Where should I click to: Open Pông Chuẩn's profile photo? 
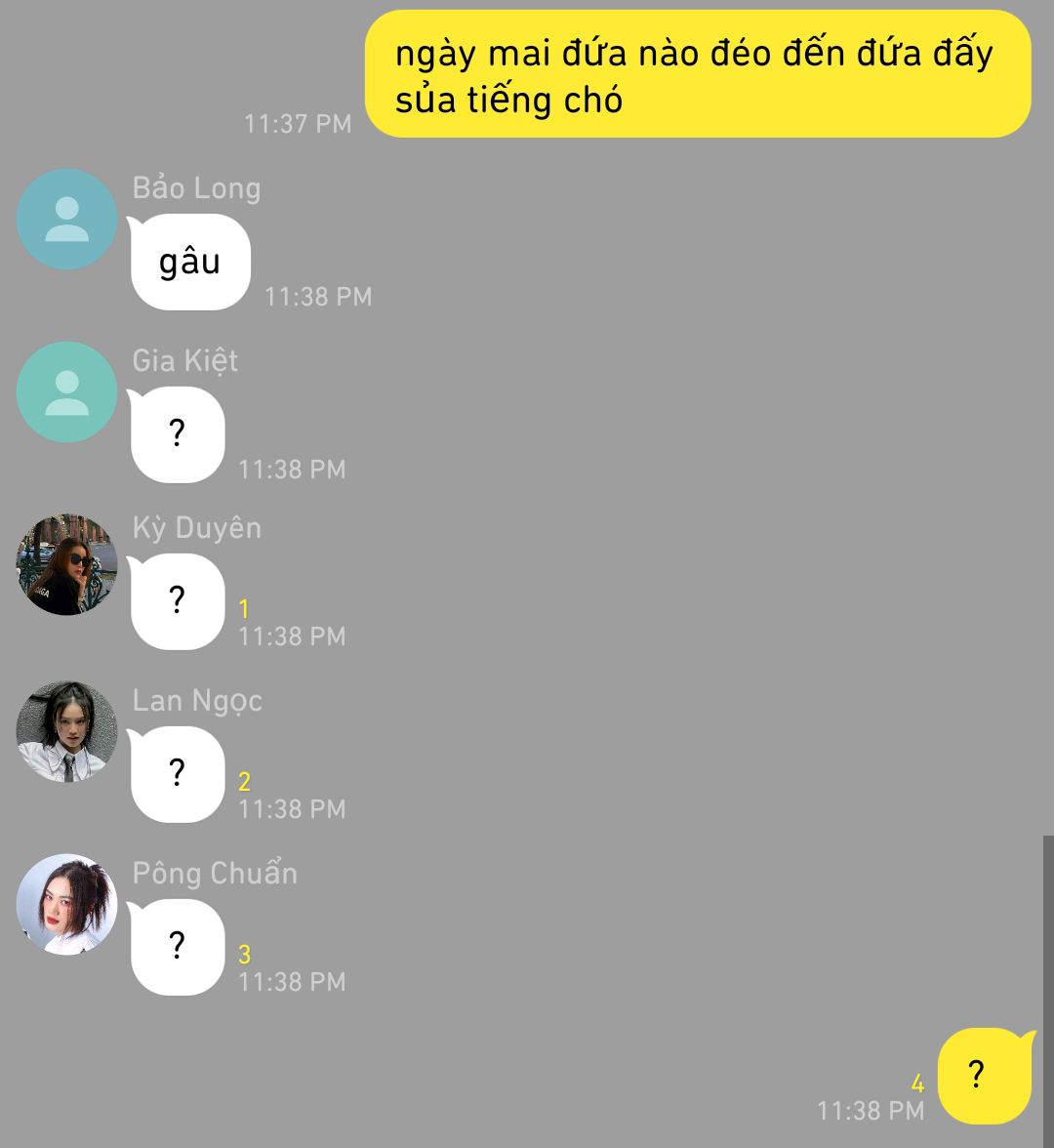(x=66, y=904)
